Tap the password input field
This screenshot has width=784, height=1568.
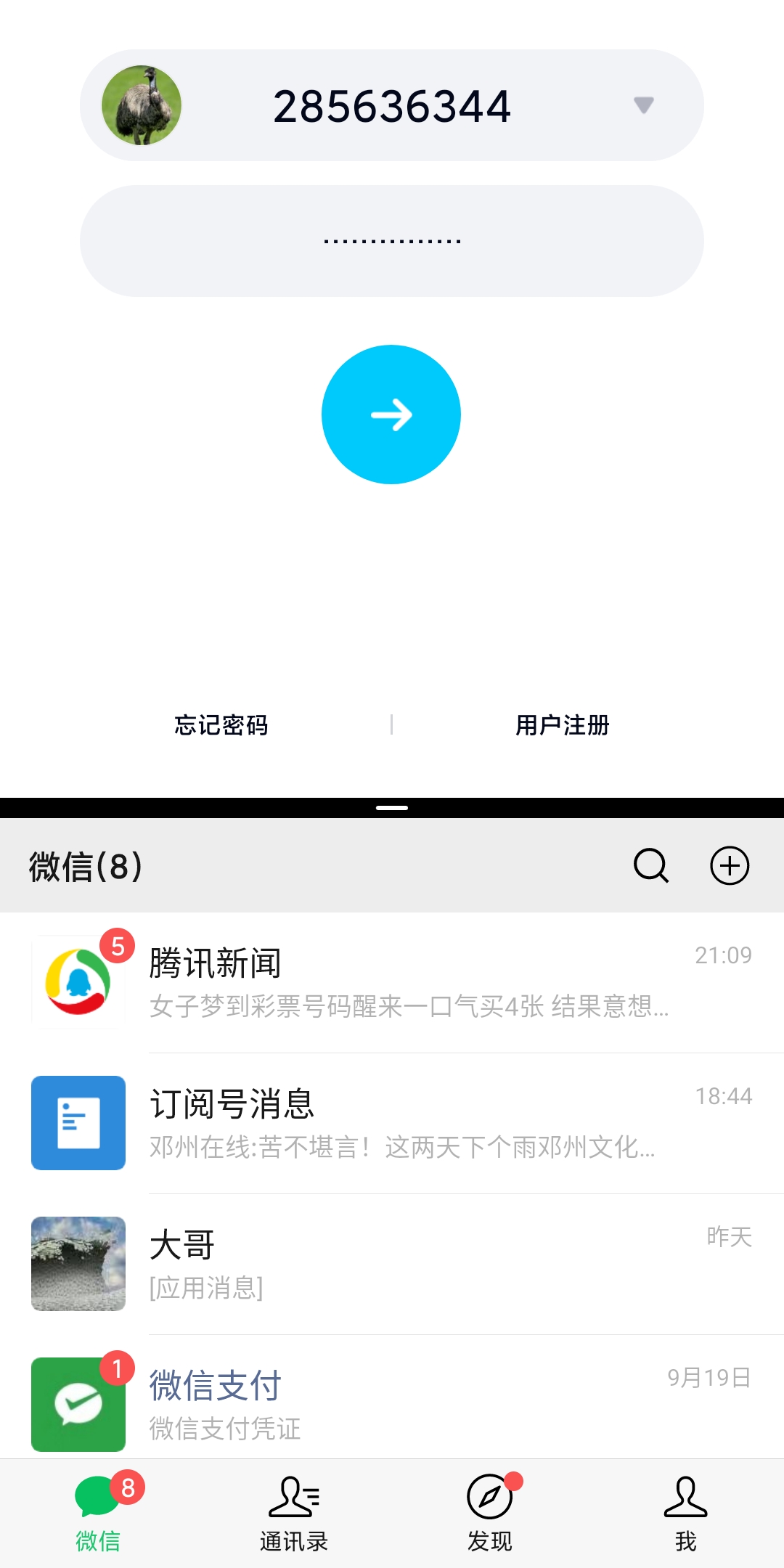pyautogui.click(x=392, y=241)
